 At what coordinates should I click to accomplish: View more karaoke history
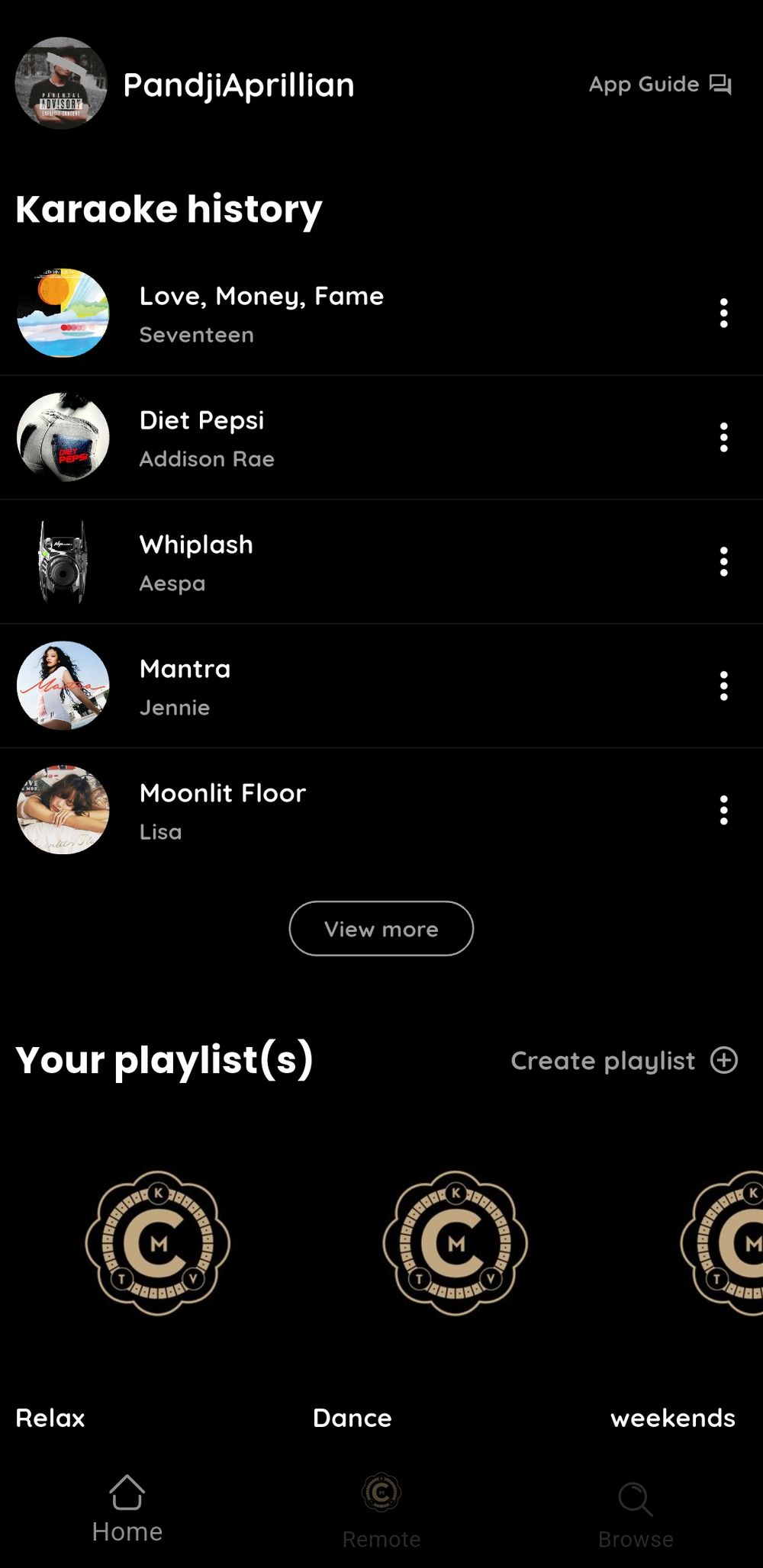(381, 929)
